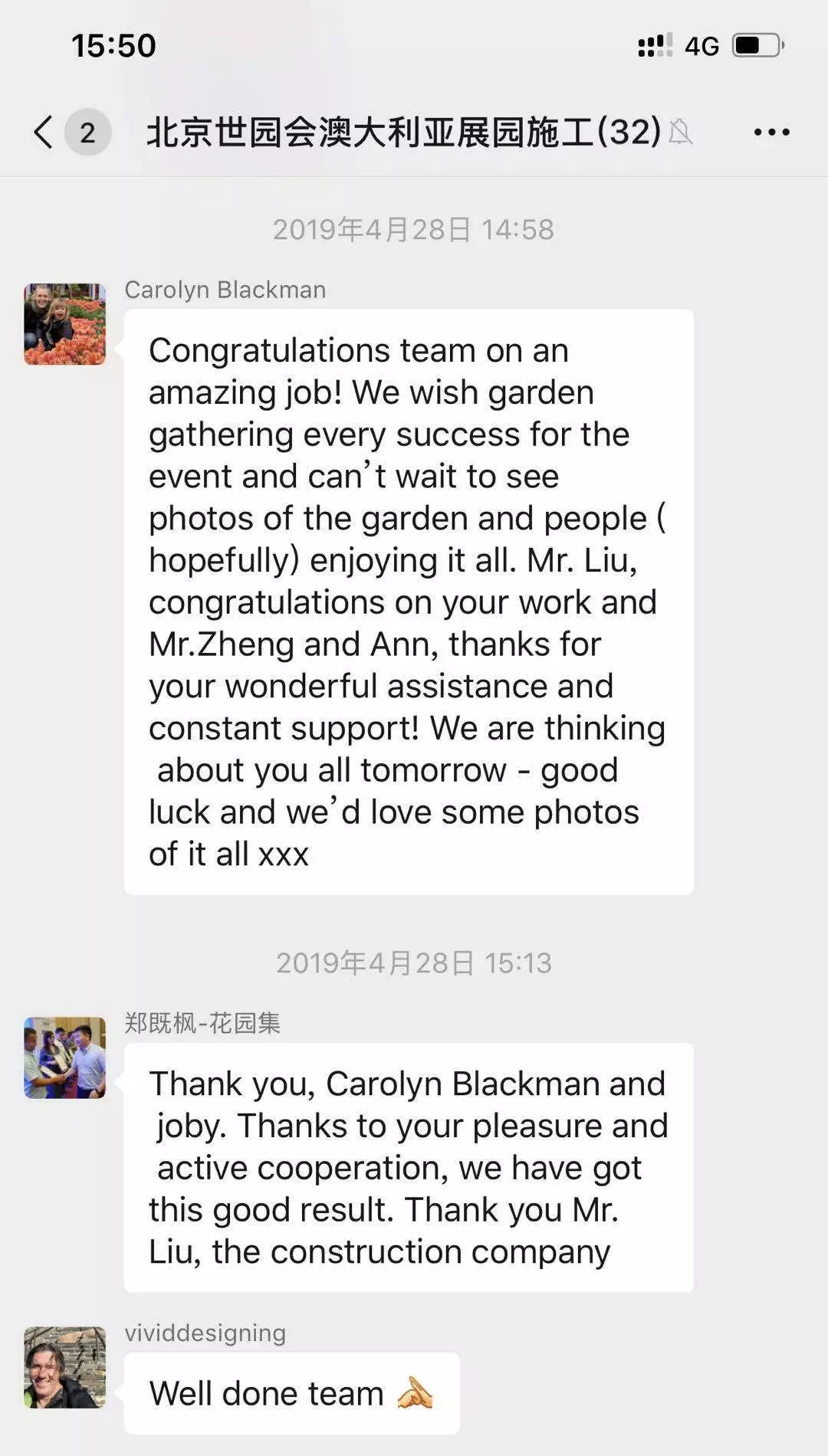View Carolyn Blackman's profile picture

click(65, 324)
